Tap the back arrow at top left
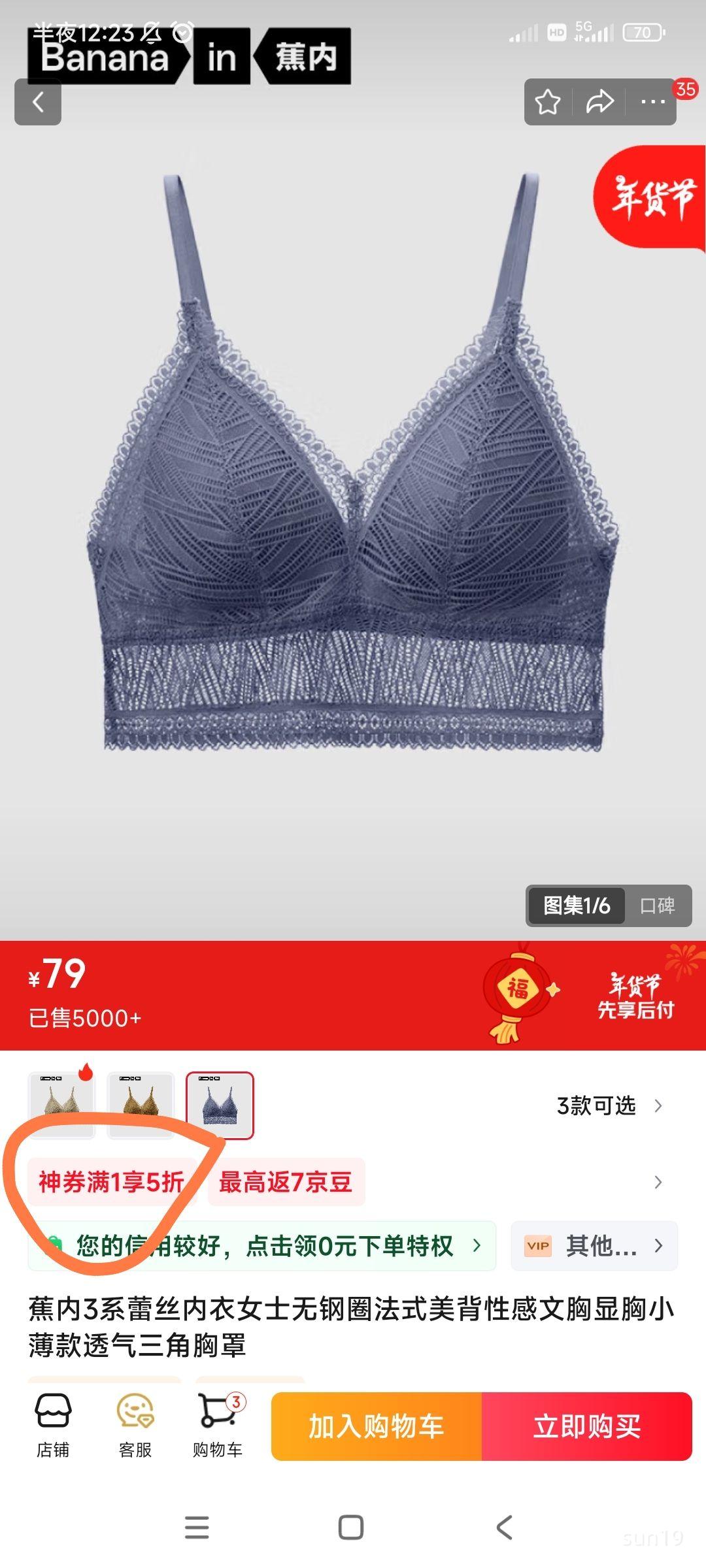This screenshot has width=706, height=1568. tap(37, 102)
